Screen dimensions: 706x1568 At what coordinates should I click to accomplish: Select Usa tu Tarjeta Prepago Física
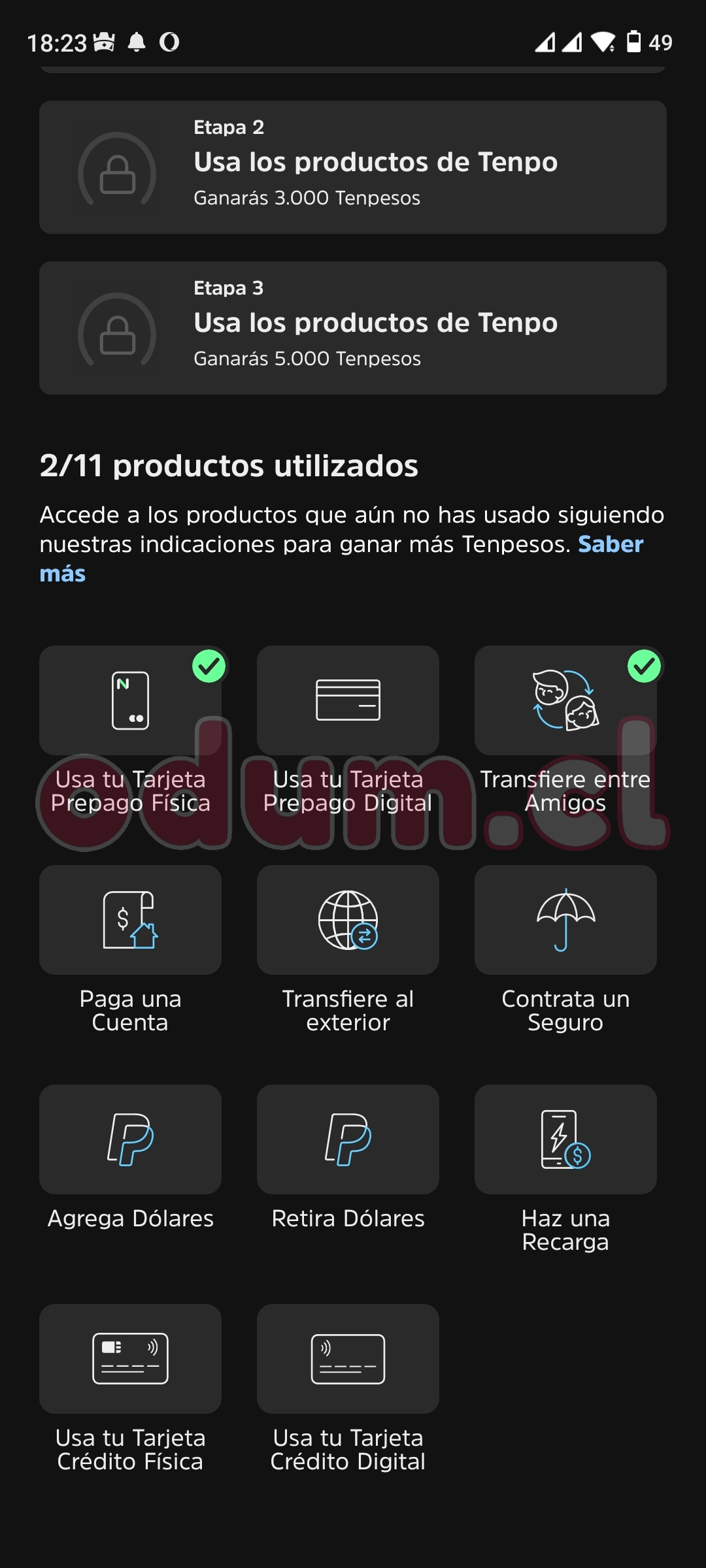(x=130, y=701)
